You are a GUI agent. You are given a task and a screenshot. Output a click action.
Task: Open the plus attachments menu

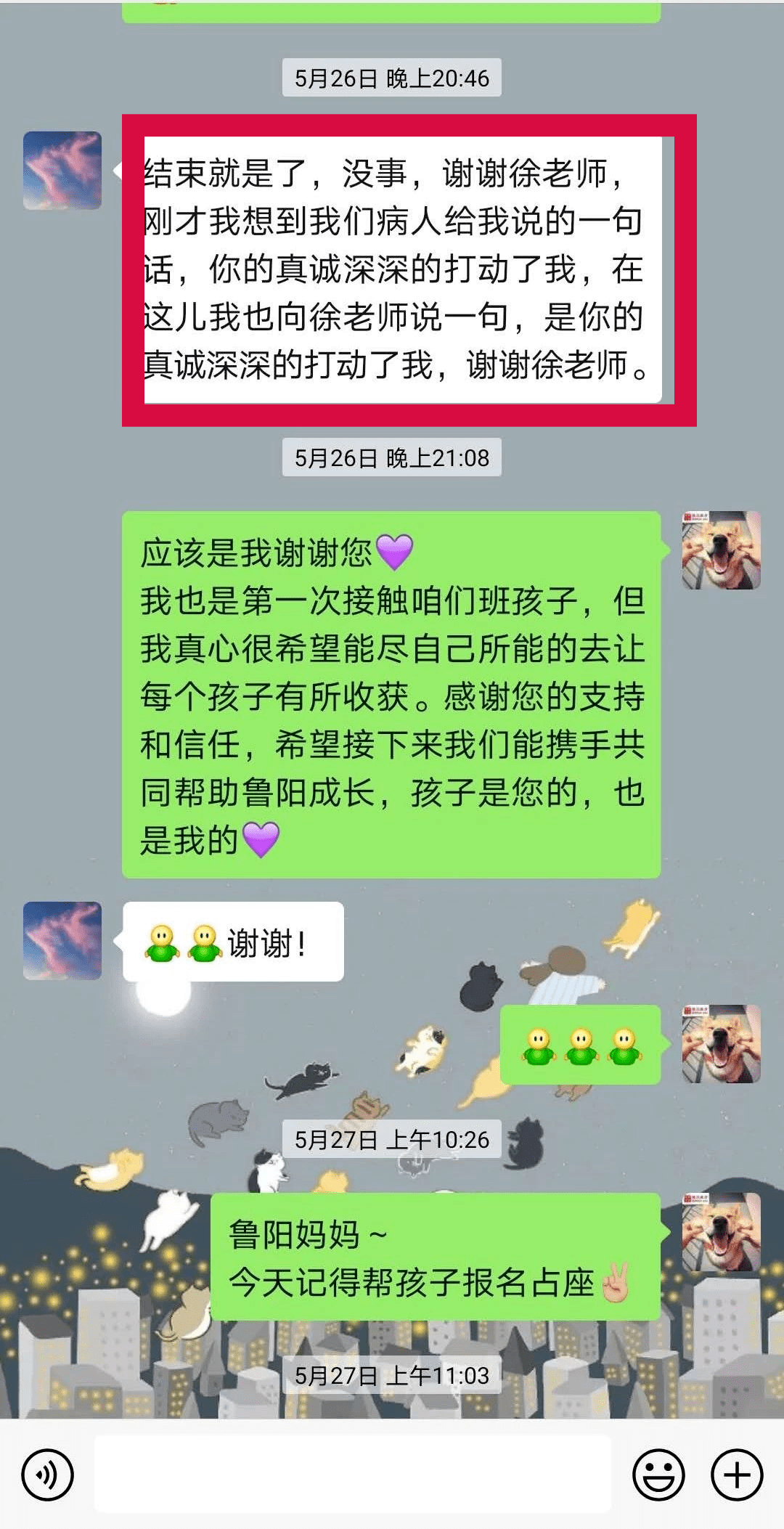pos(737,1475)
